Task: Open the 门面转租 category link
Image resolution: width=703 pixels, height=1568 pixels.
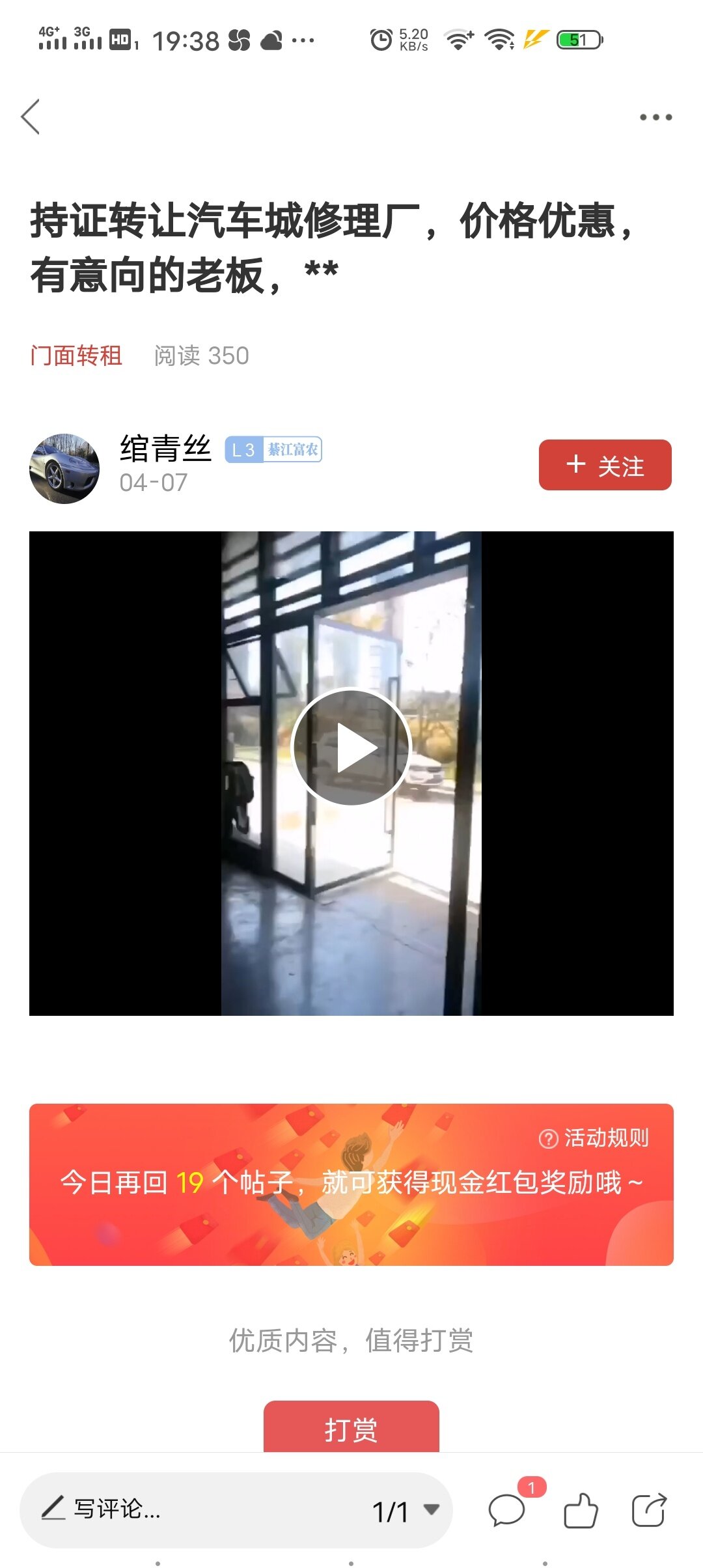Action: coord(76,356)
